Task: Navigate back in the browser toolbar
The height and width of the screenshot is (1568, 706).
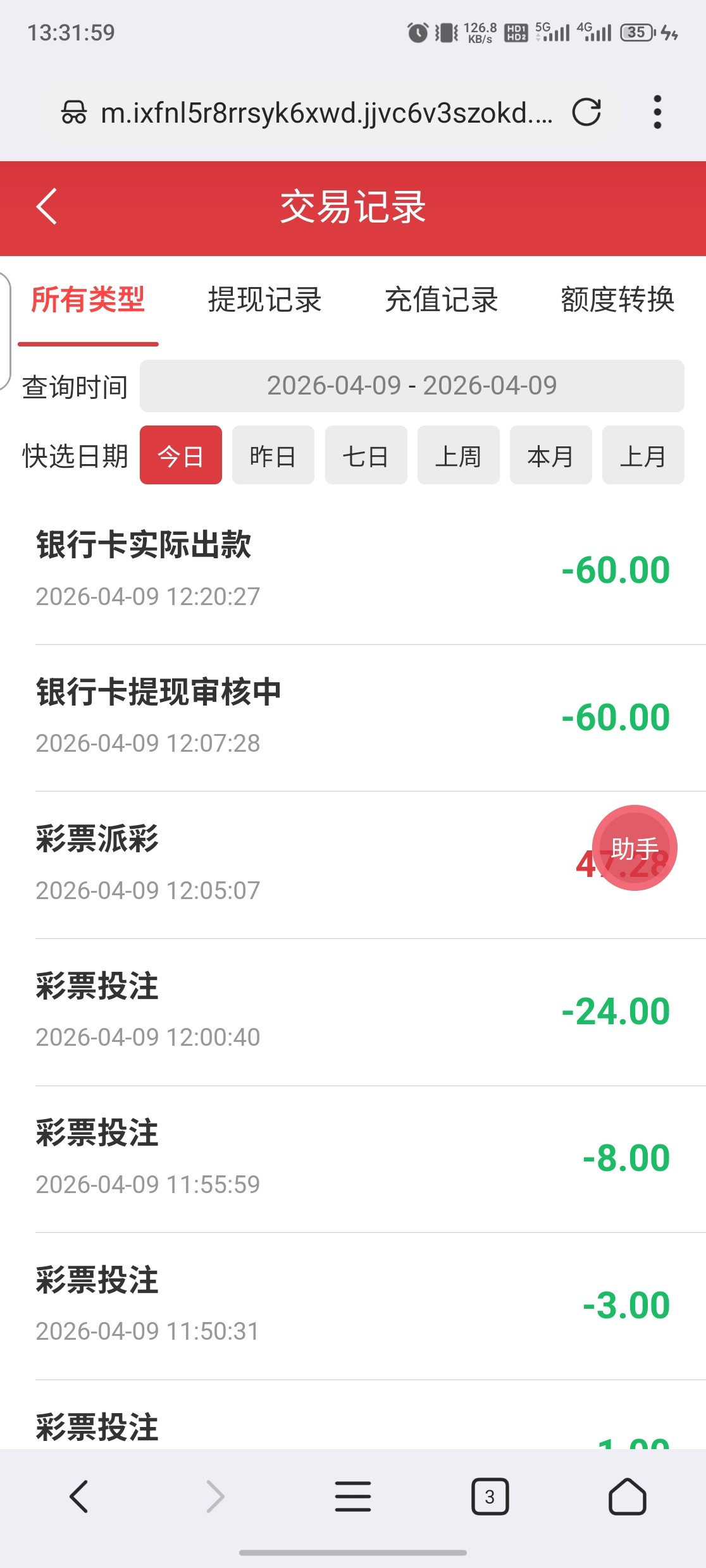Action: click(x=79, y=1497)
